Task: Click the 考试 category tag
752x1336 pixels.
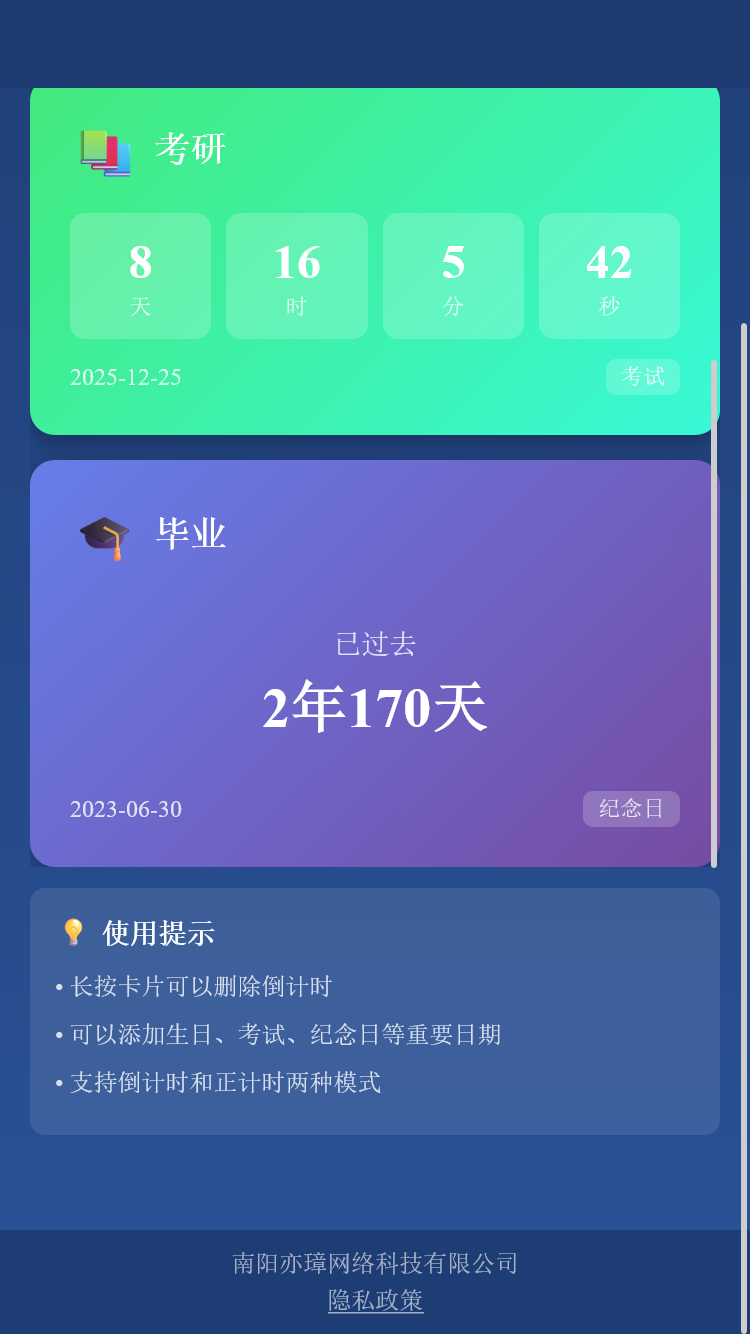Action: click(643, 377)
